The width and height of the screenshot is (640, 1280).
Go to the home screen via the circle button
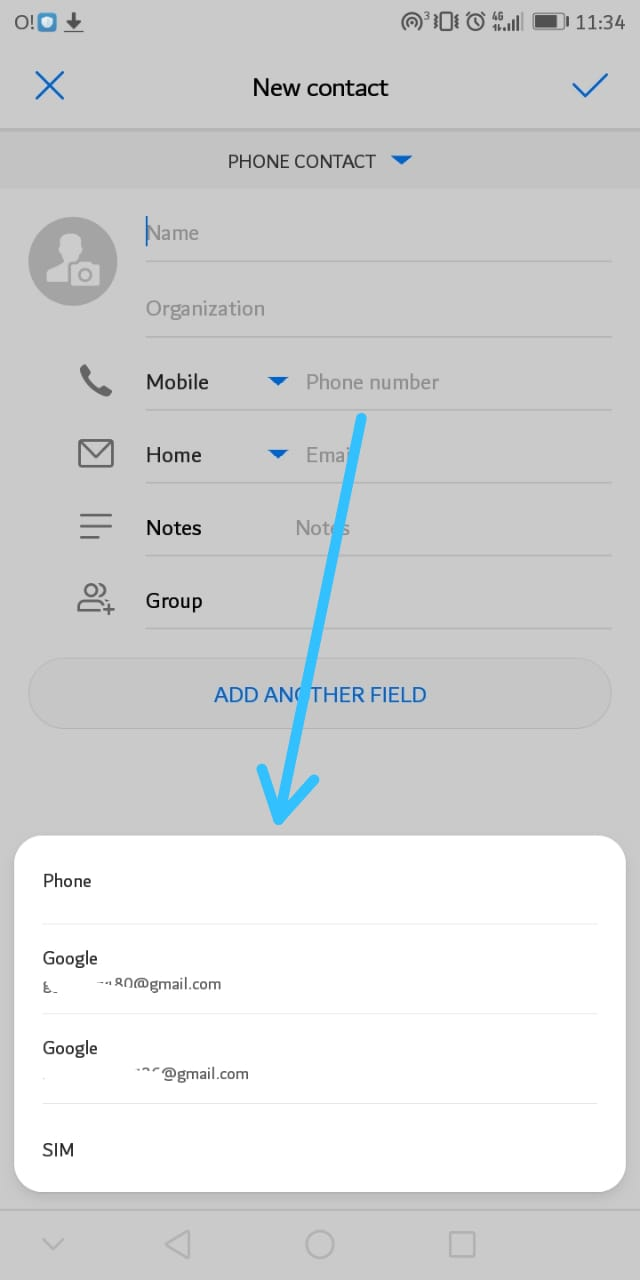pos(320,1244)
